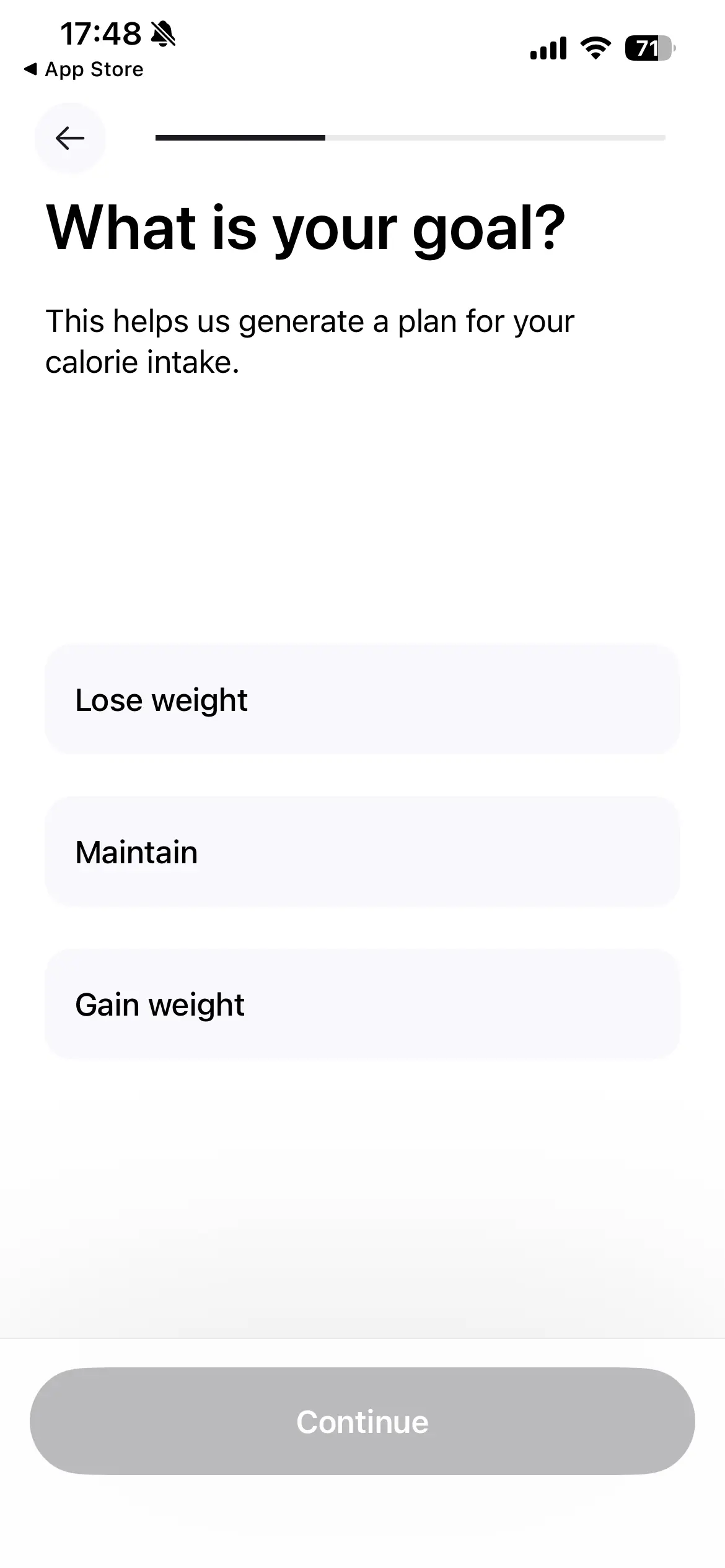Return to the App Store

click(84, 69)
